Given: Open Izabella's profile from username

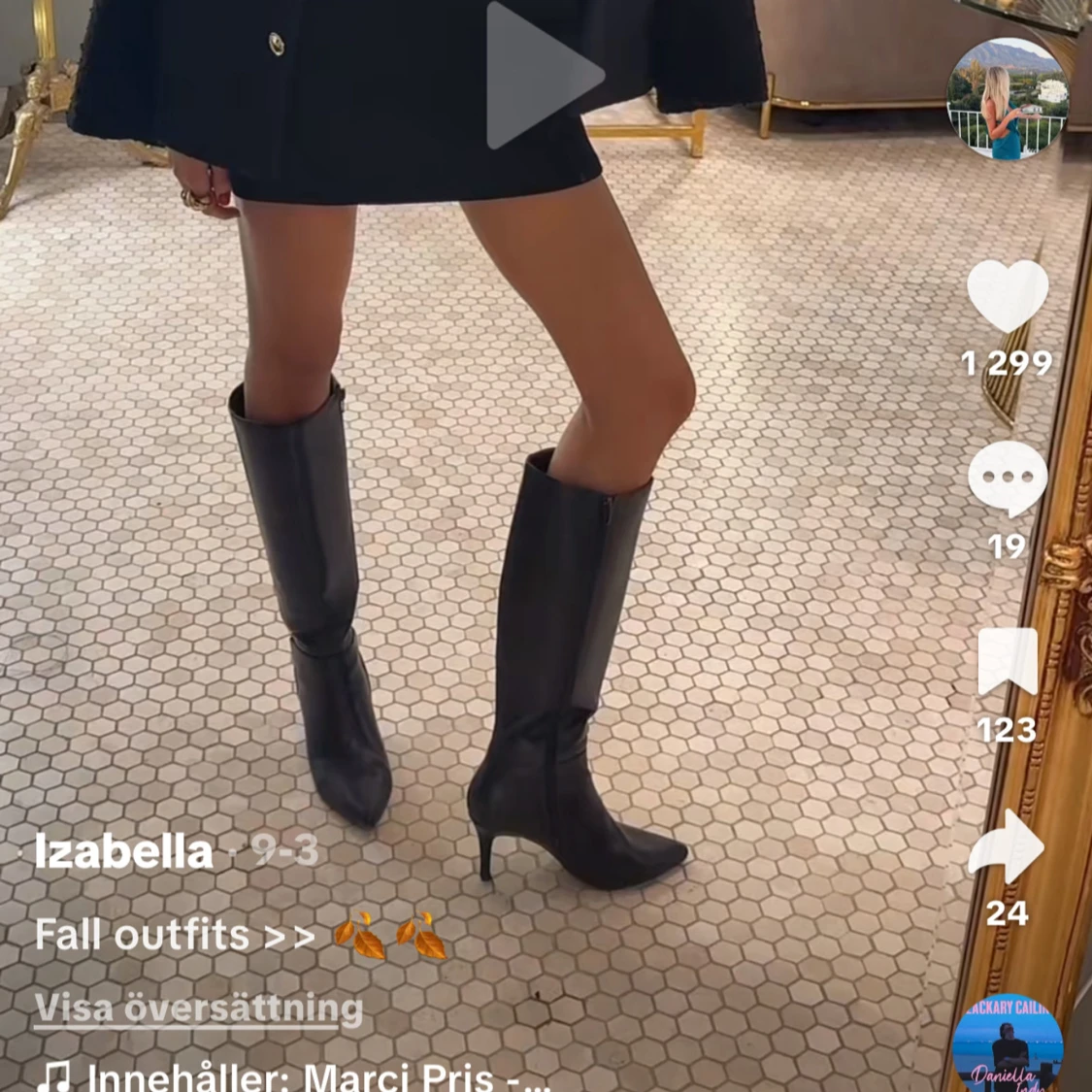Looking at the screenshot, I should pyautogui.click(x=124, y=852).
